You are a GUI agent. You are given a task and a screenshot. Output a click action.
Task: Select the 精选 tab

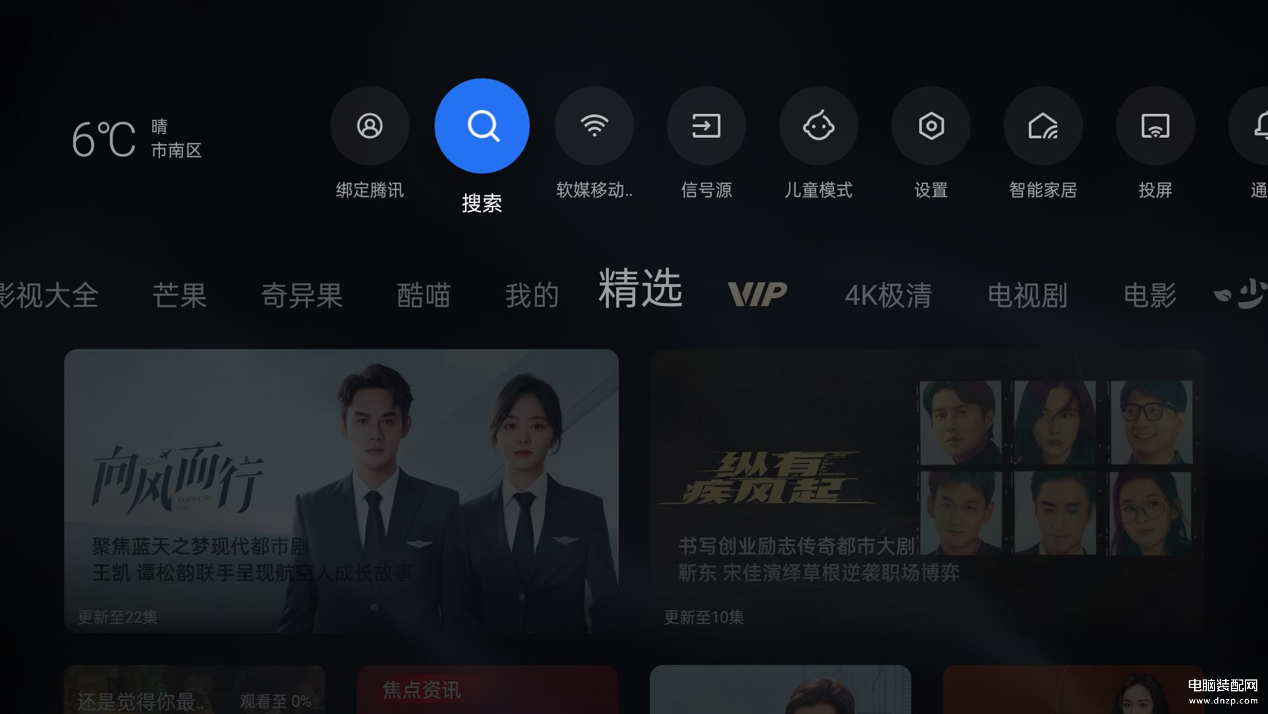tap(640, 290)
